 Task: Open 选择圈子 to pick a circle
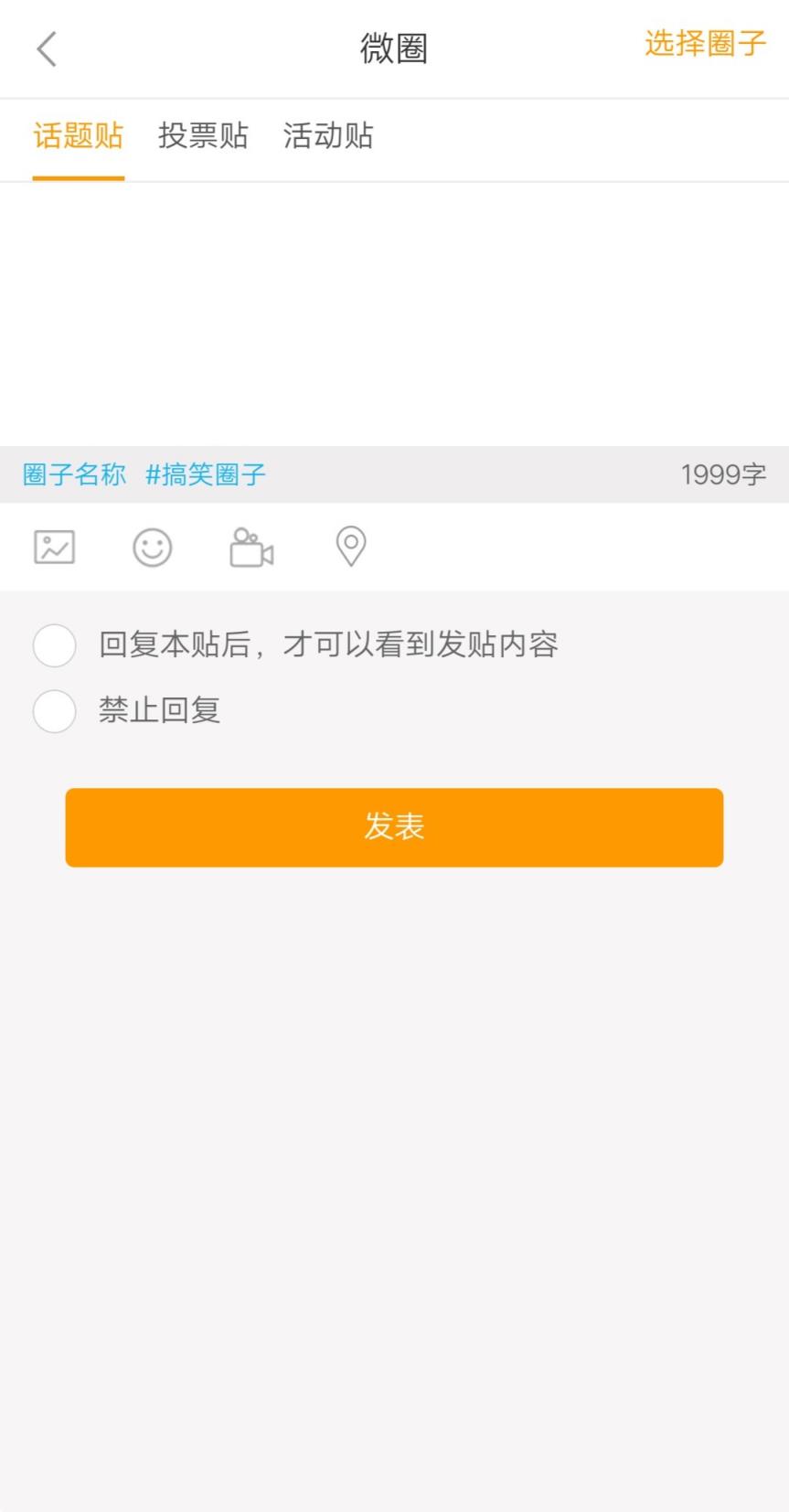tap(705, 44)
